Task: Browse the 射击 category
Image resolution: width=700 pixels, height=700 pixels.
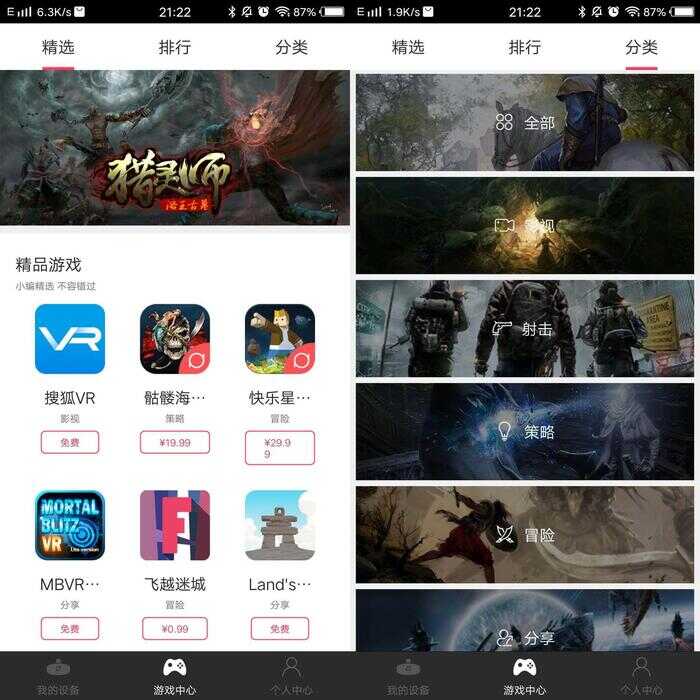Action: (x=525, y=329)
